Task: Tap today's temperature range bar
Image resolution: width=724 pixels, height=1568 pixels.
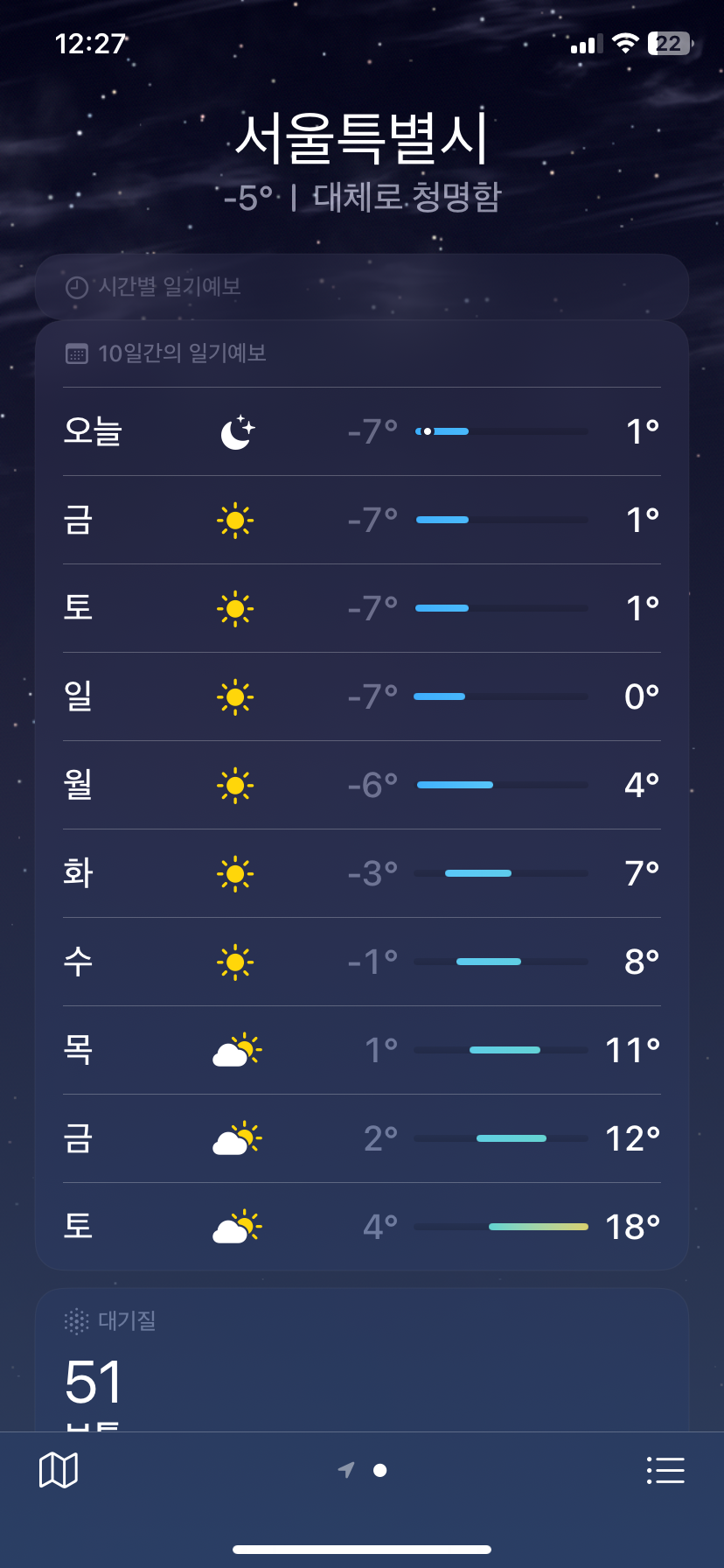Action: pos(501,430)
